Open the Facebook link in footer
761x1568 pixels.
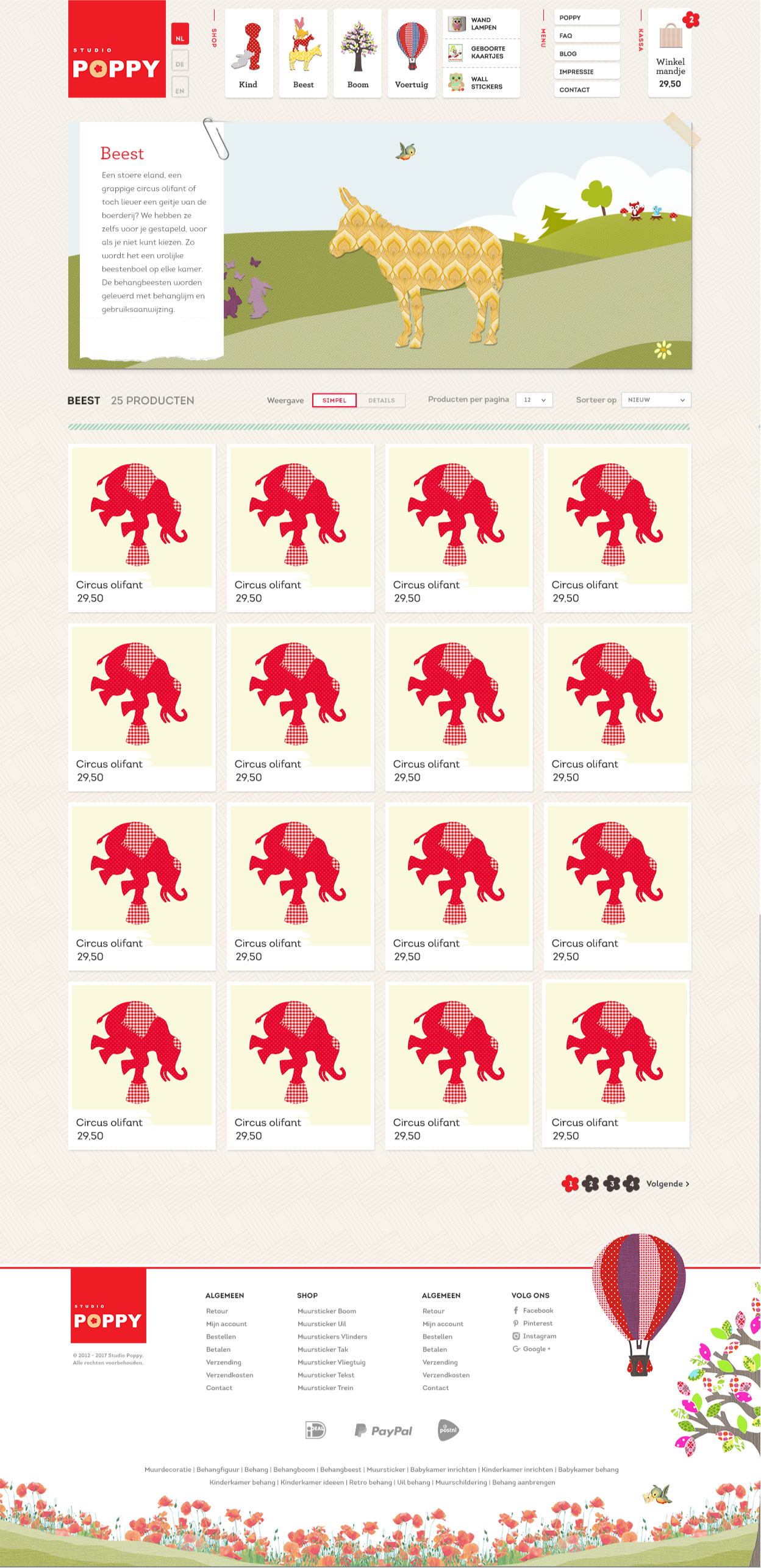[x=537, y=1310]
